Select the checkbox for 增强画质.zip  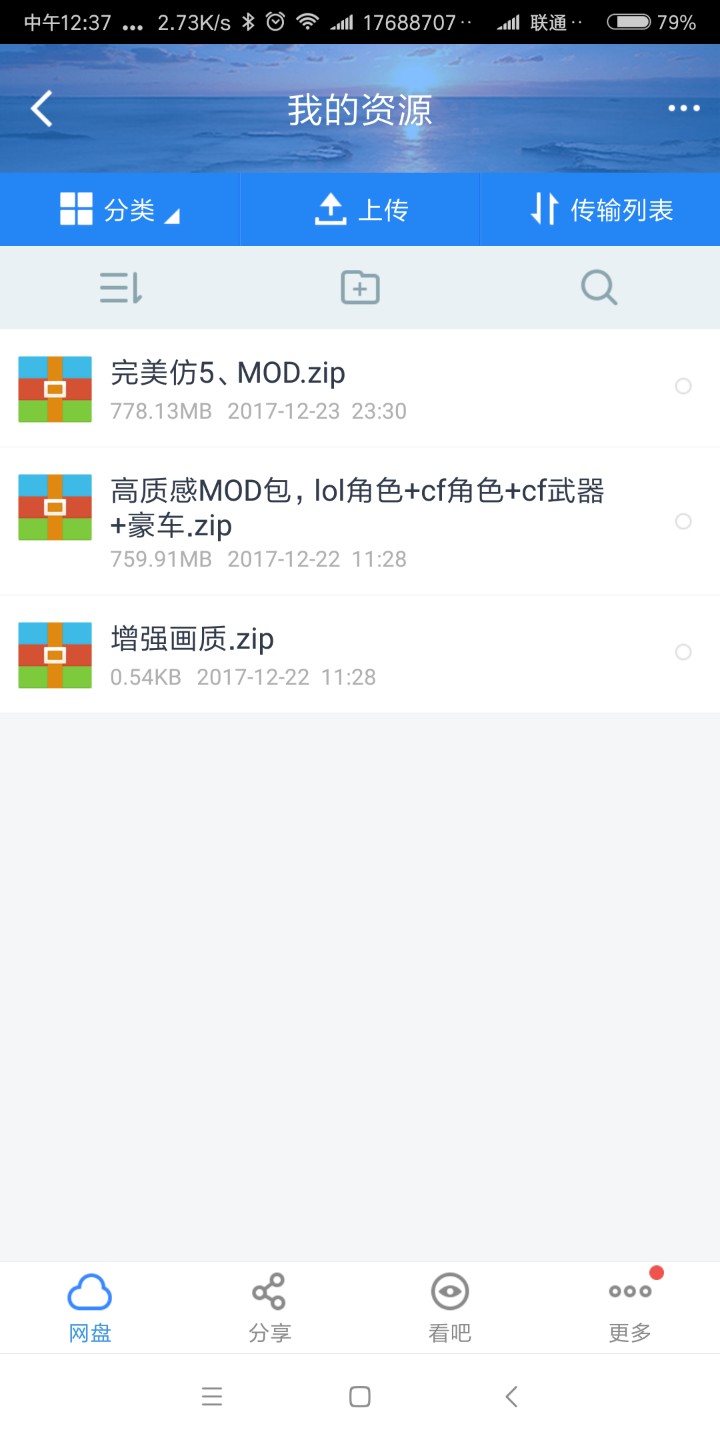(683, 652)
